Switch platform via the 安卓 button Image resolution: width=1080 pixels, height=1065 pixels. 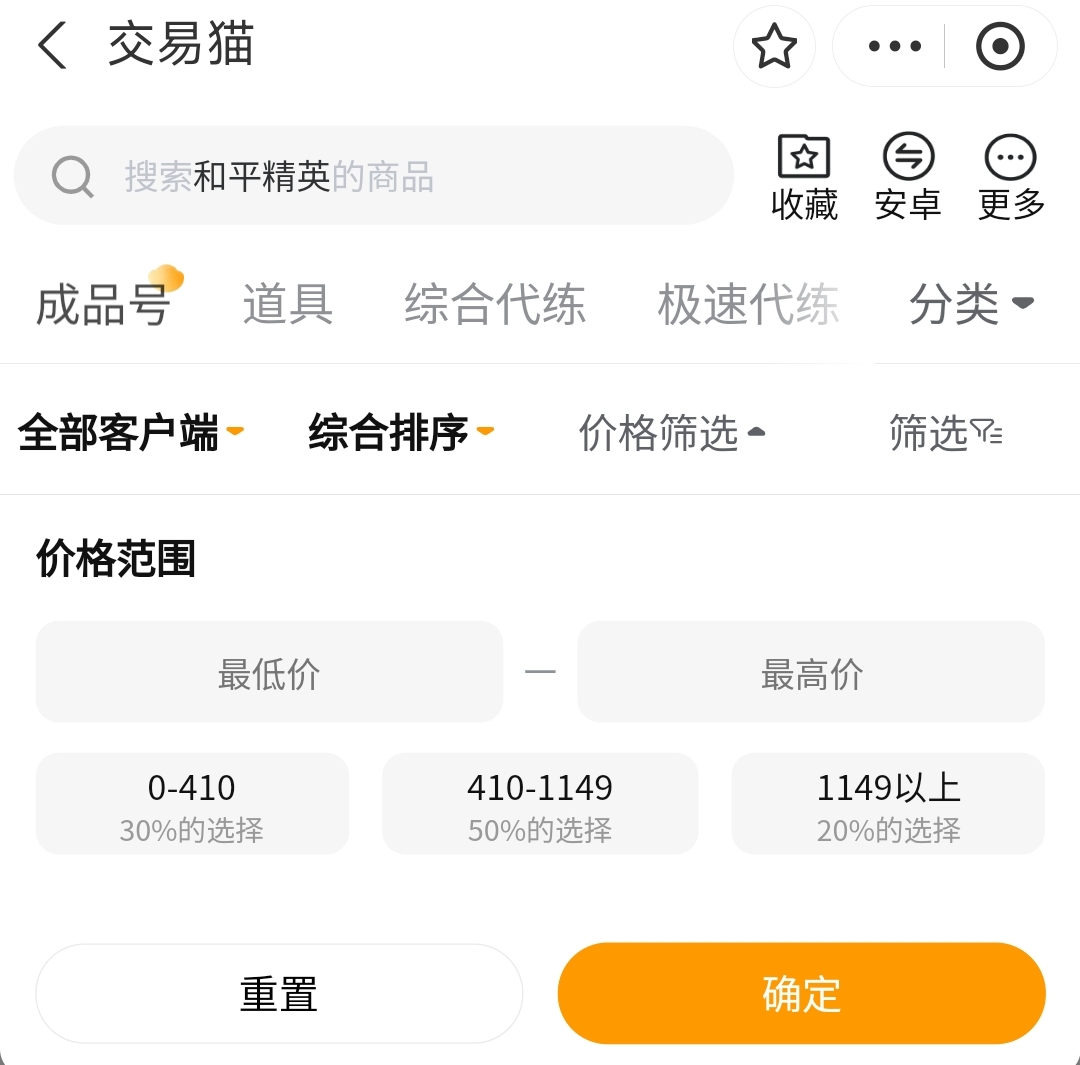(908, 177)
